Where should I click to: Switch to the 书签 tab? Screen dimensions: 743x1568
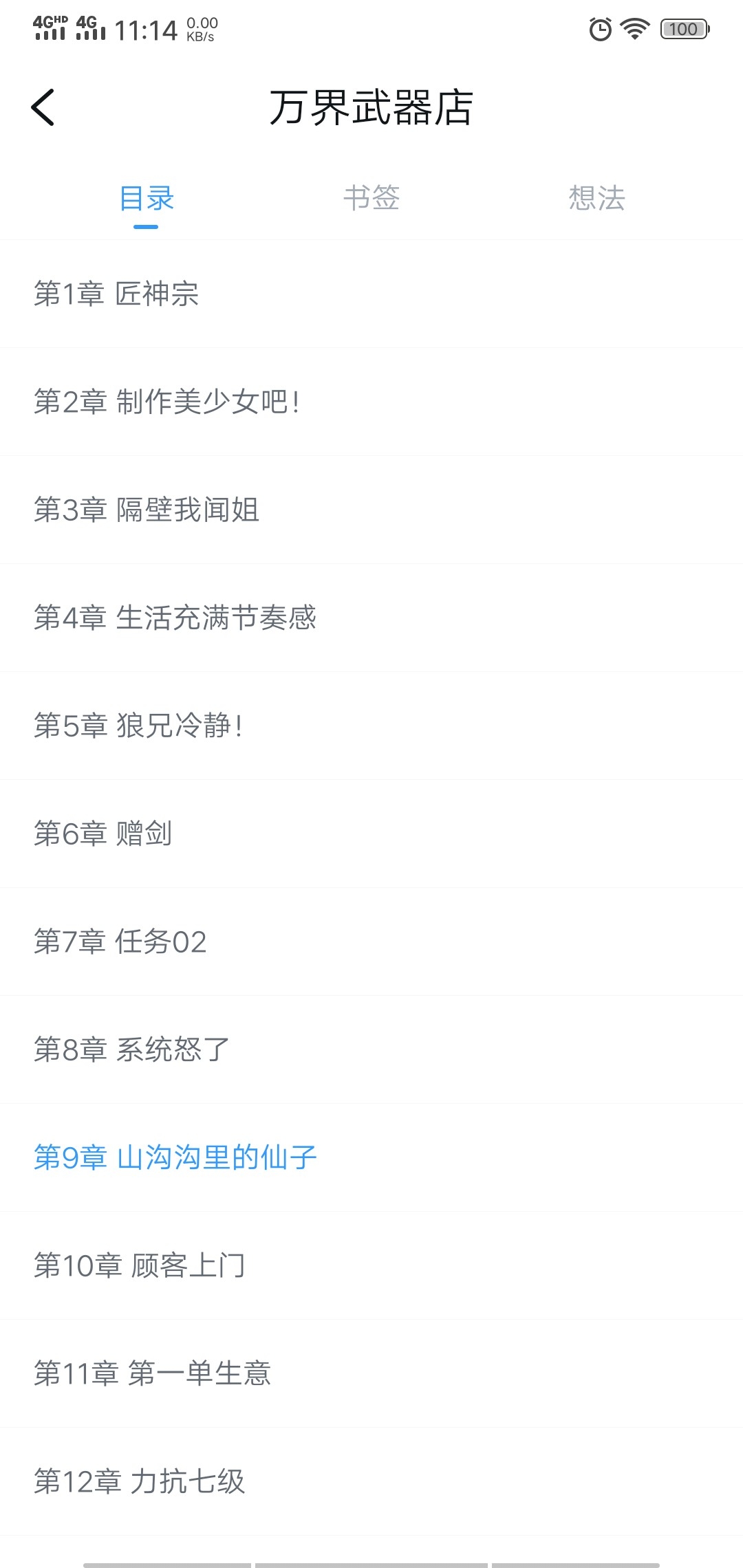coord(371,199)
